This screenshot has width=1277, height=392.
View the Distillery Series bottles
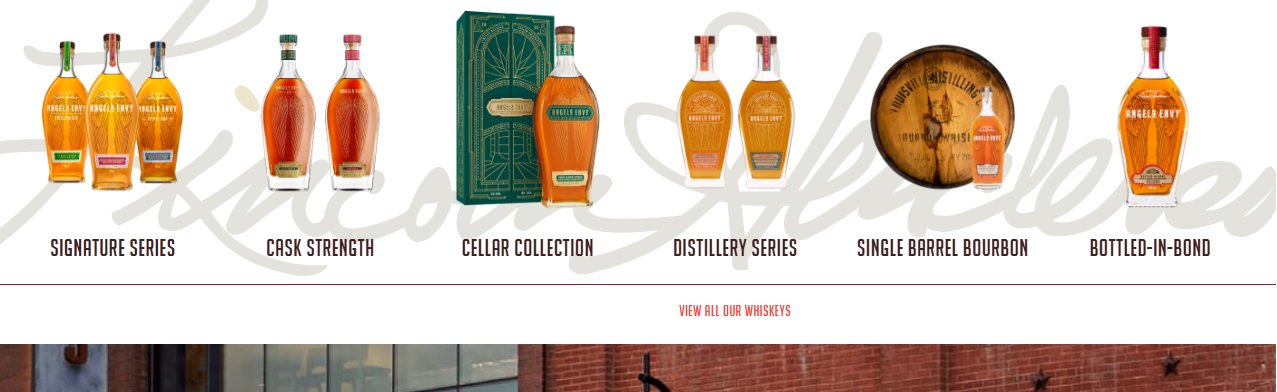click(735, 248)
